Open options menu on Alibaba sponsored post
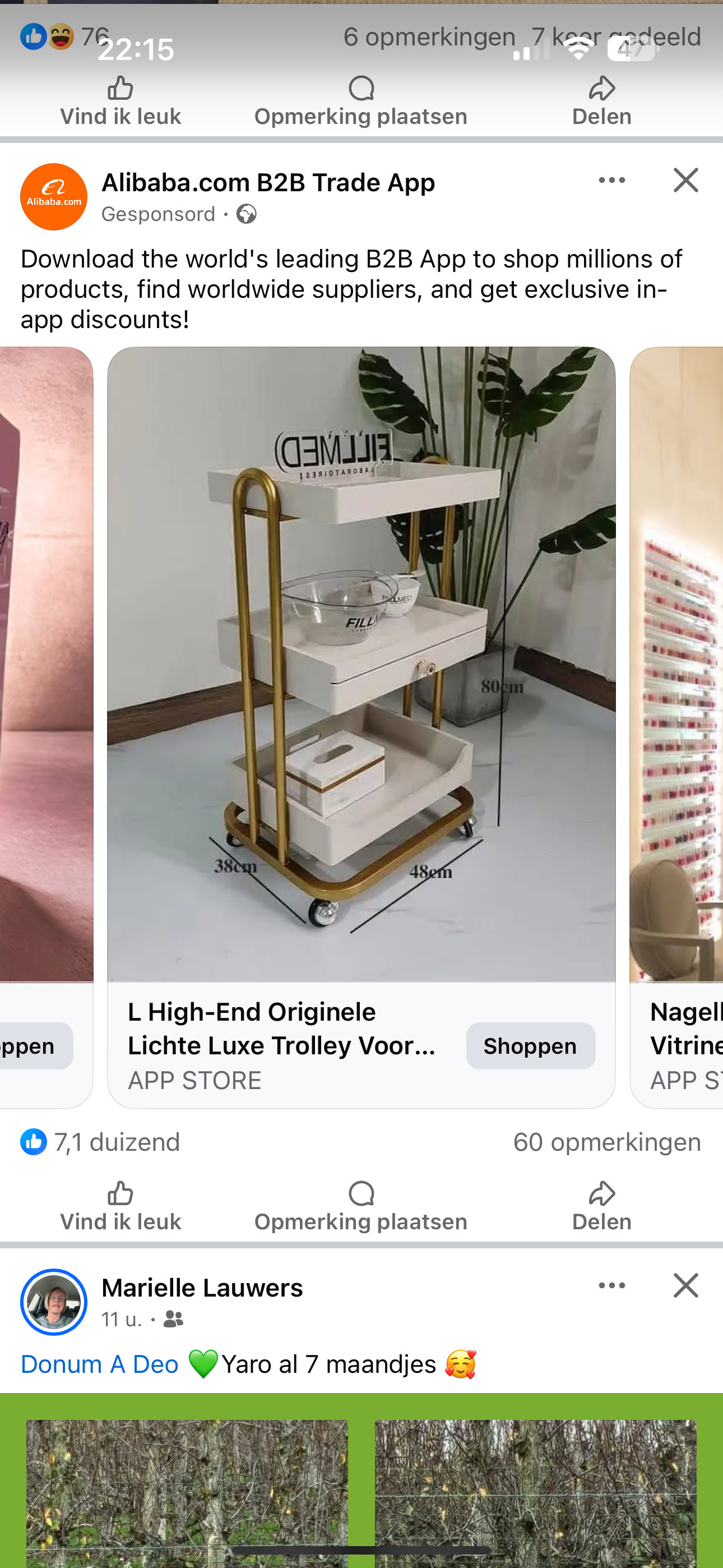 tap(611, 180)
